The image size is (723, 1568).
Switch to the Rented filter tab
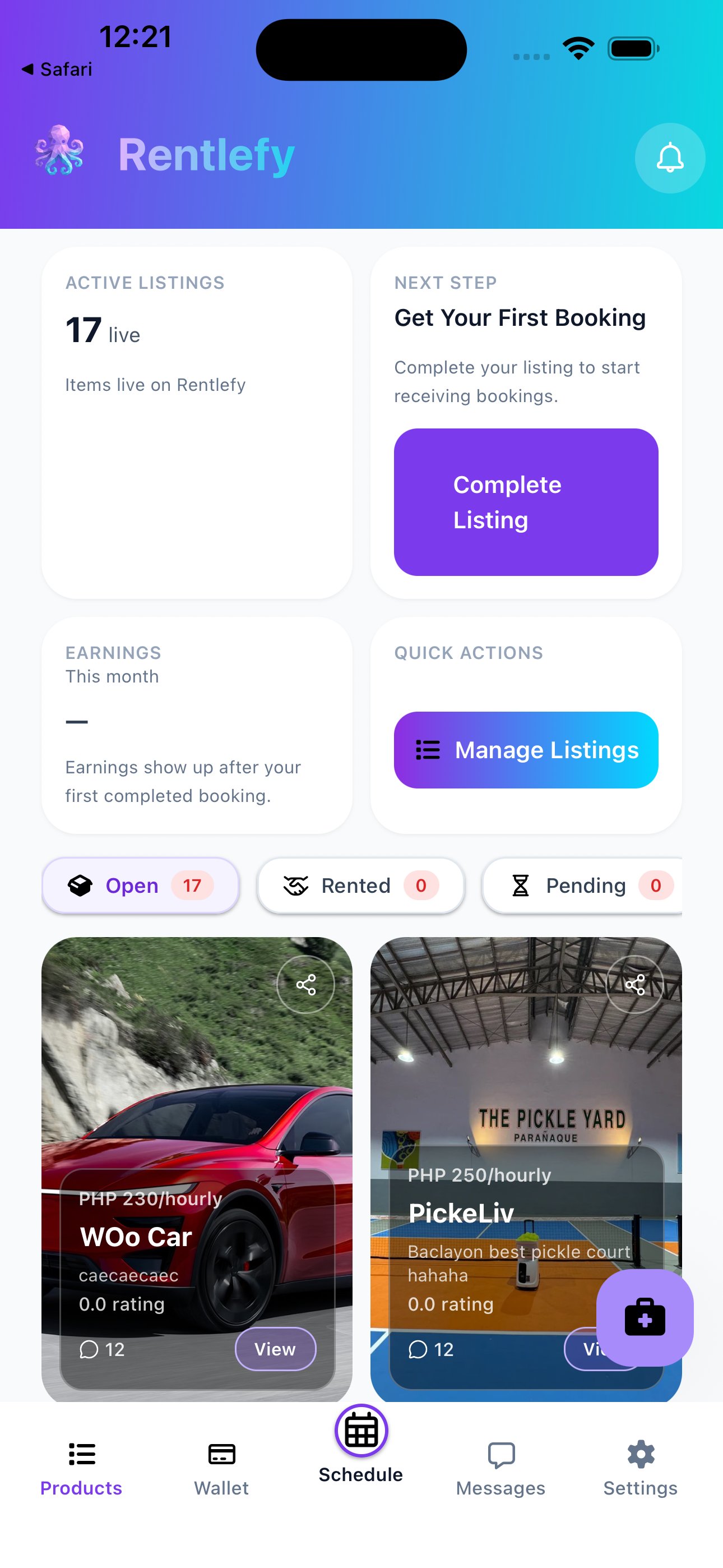(360, 886)
